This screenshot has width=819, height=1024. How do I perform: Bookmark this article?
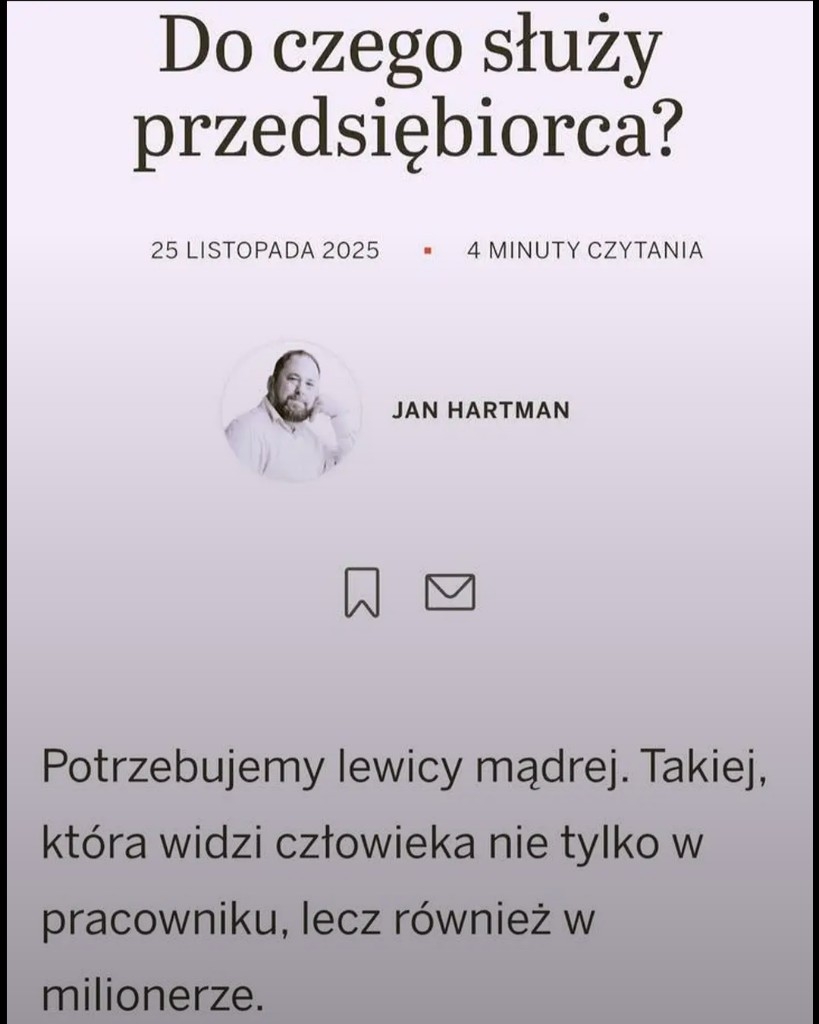coord(361,593)
